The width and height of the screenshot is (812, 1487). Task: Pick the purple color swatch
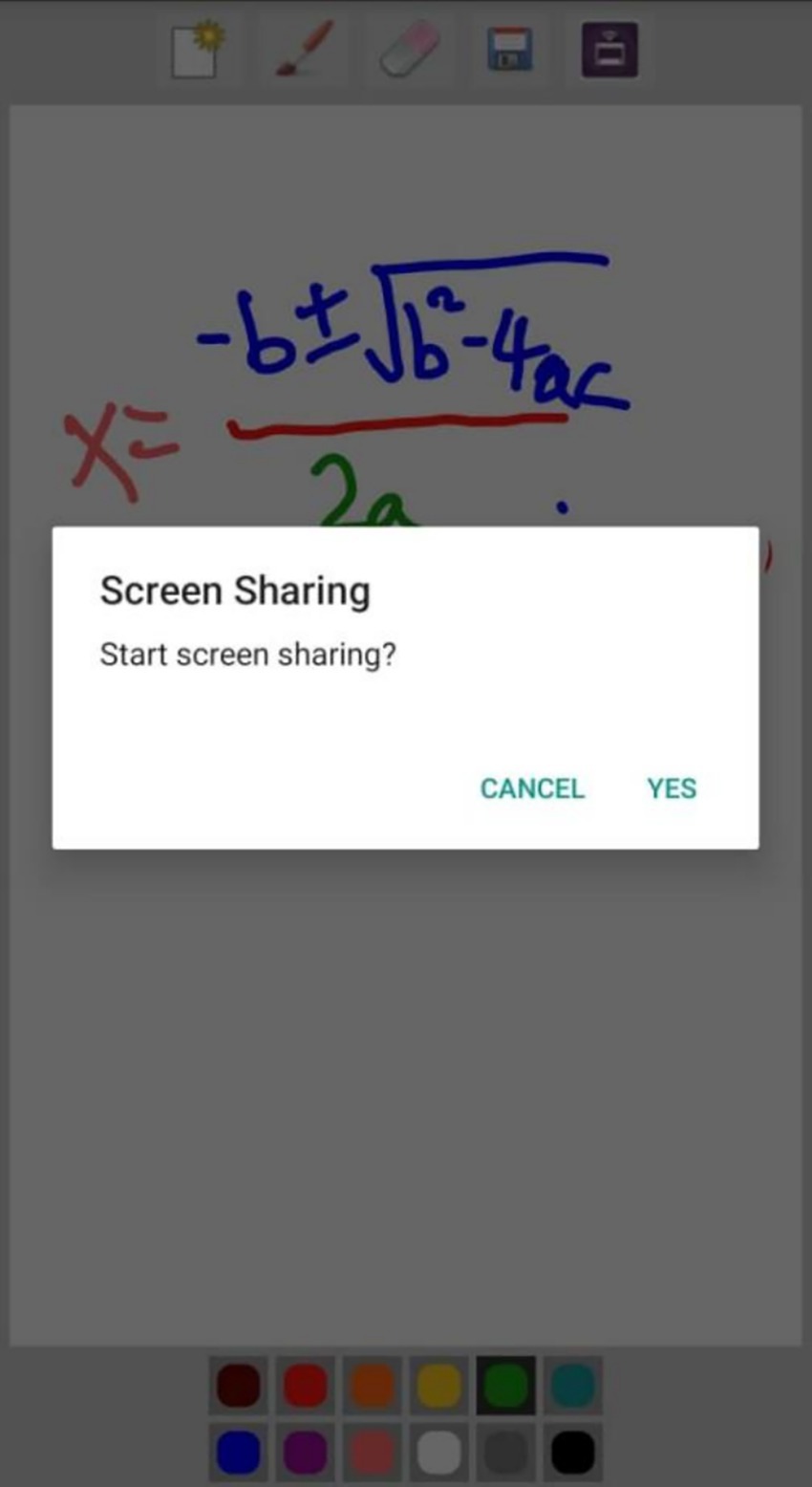pos(306,1453)
